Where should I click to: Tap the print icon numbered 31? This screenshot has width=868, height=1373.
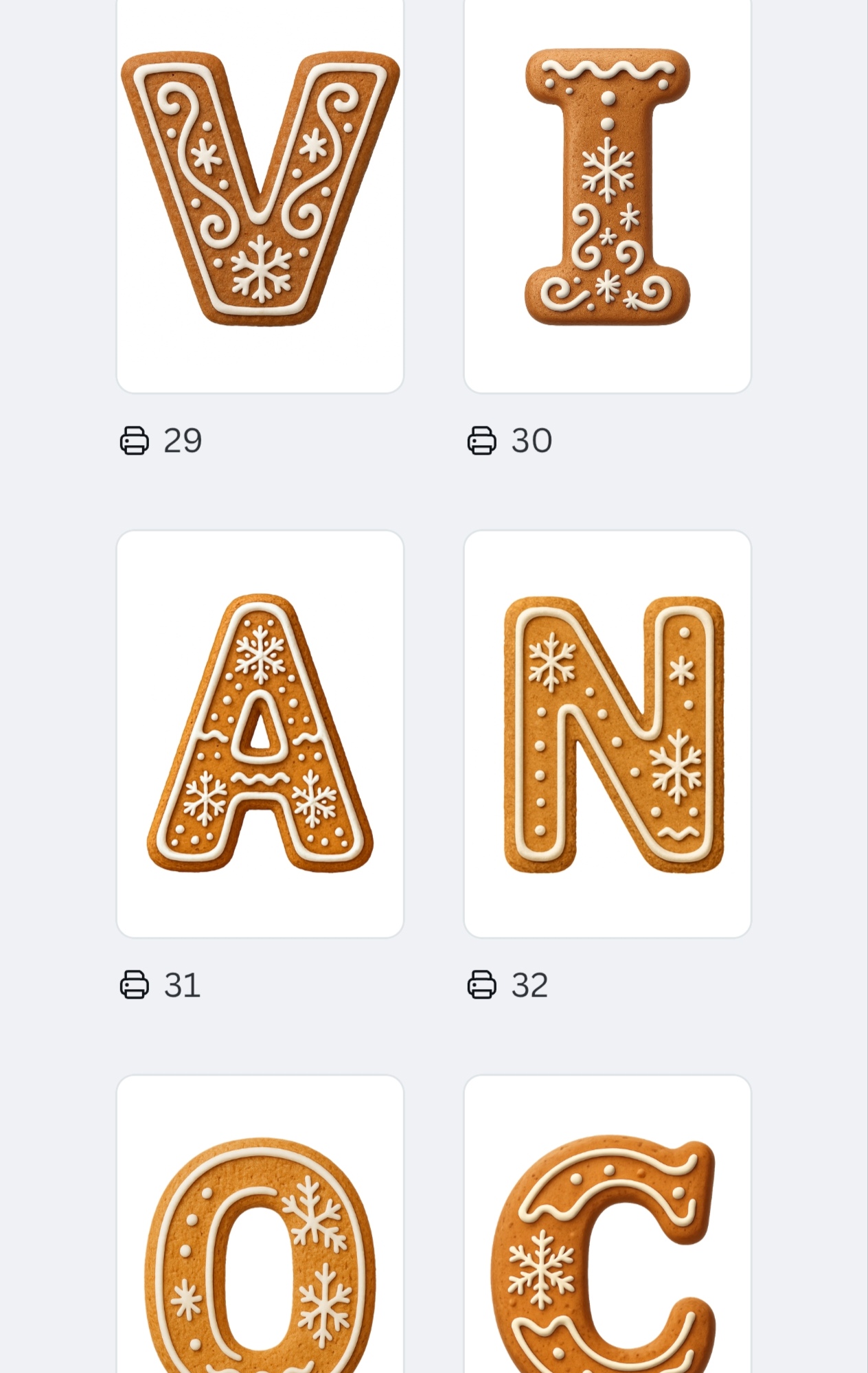click(x=135, y=985)
